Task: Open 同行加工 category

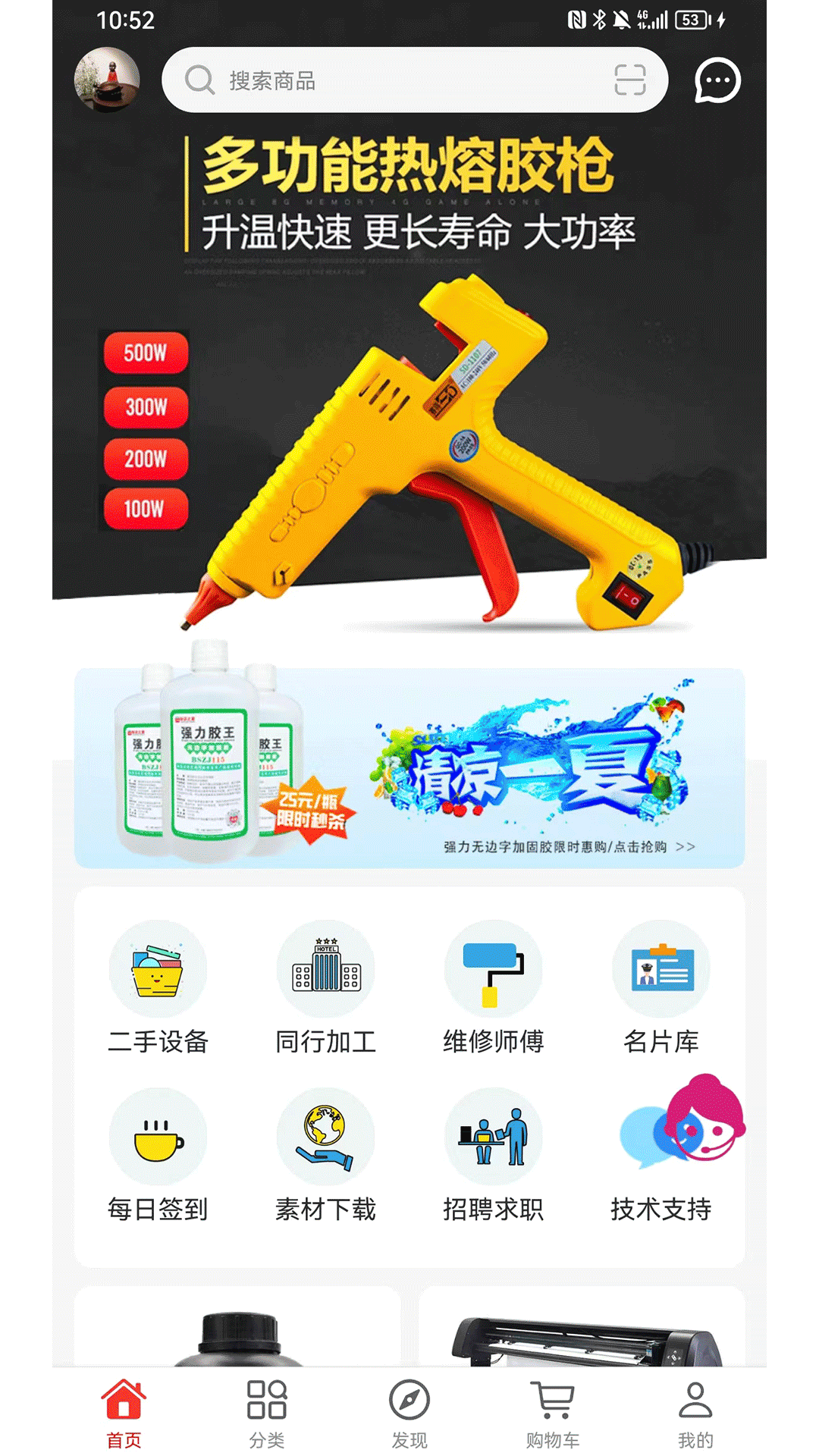Action: [325, 987]
